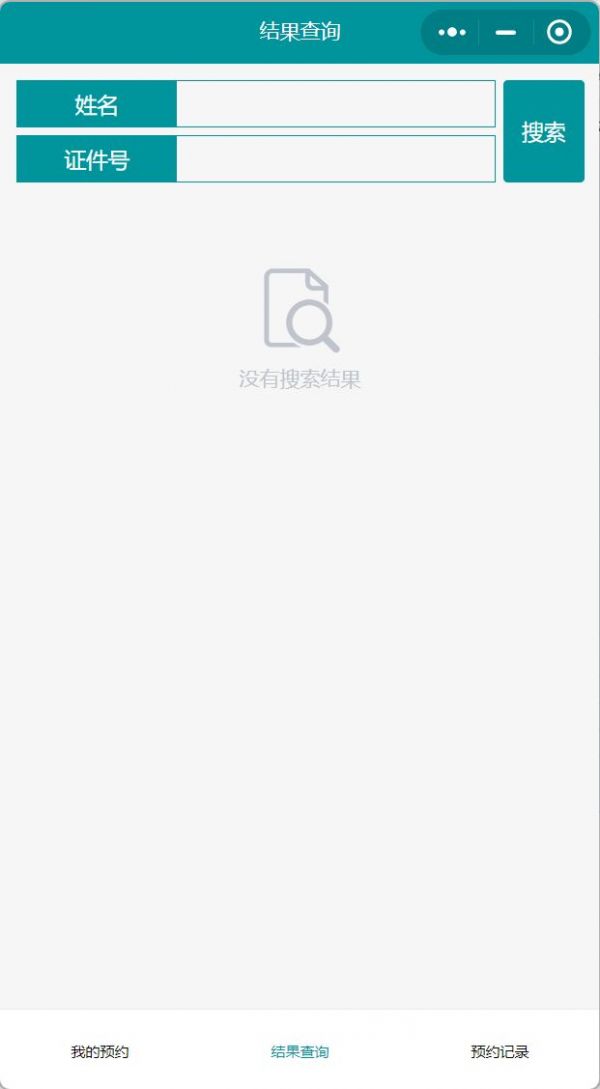Focus the 证件号 ID number field
Viewport: 600px width, 1089px height.
(x=335, y=159)
